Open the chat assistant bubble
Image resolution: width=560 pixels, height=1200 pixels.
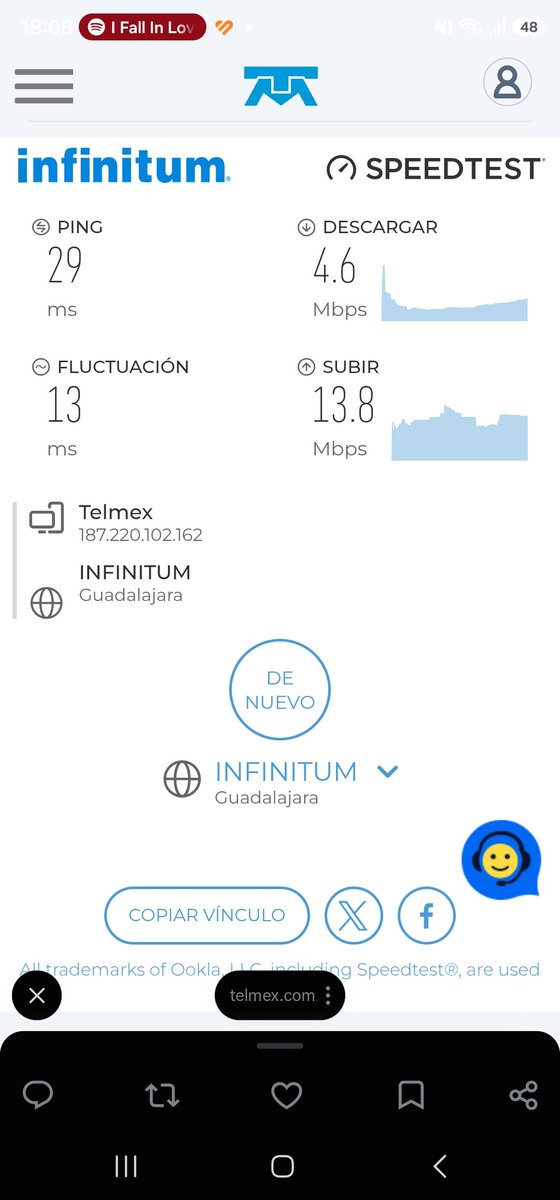pyautogui.click(x=501, y=860)
